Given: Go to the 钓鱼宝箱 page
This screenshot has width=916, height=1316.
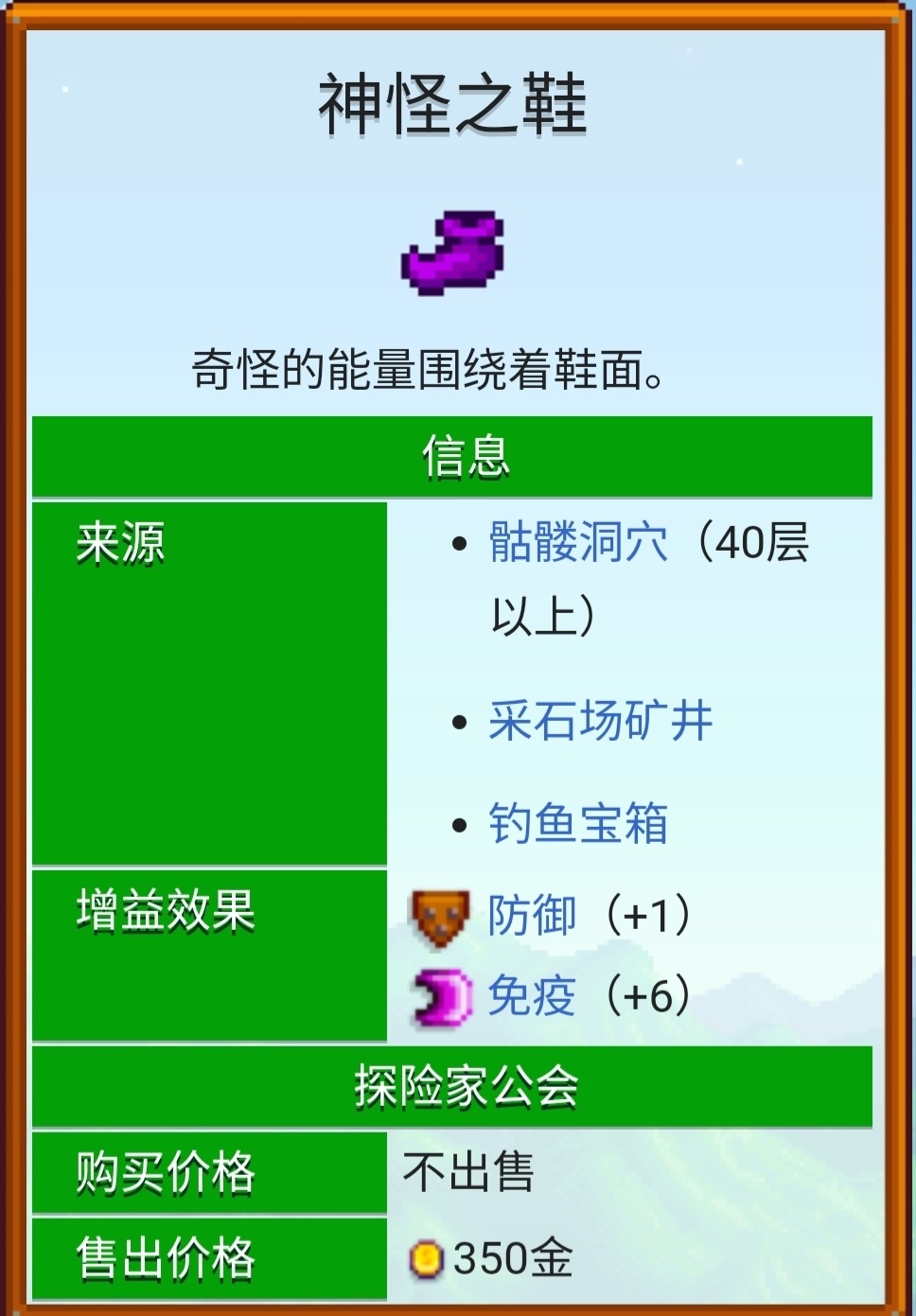Looking at the screenshot, I should [x=578, y=823].
